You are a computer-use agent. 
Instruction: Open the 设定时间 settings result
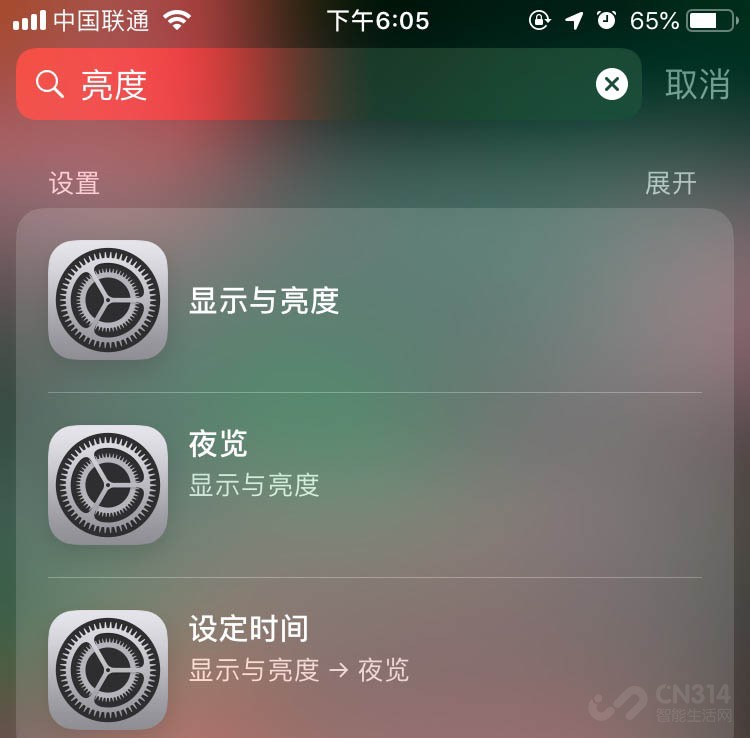point(375,650)
